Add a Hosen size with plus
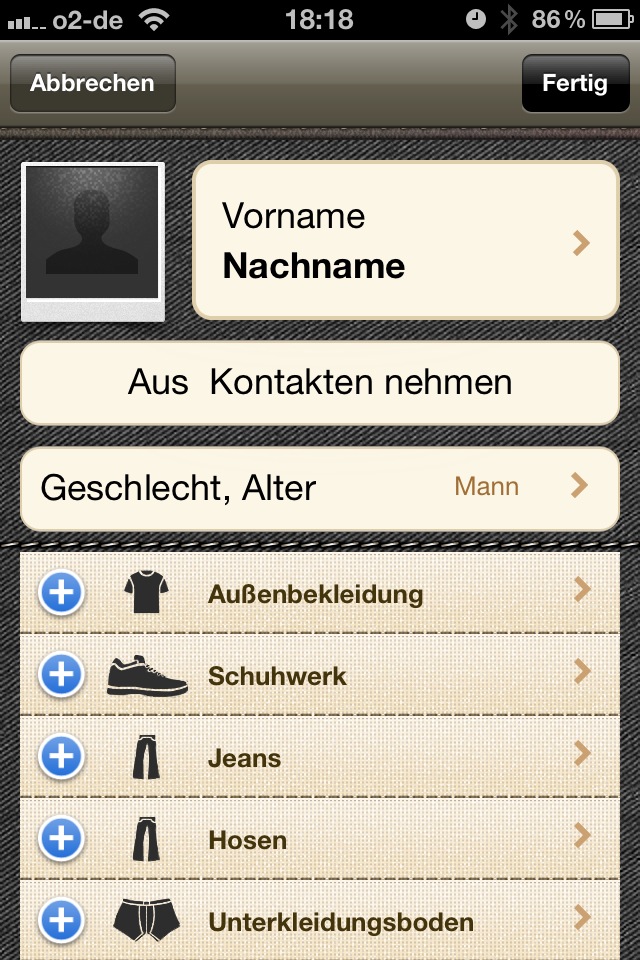 click(61, 840)
